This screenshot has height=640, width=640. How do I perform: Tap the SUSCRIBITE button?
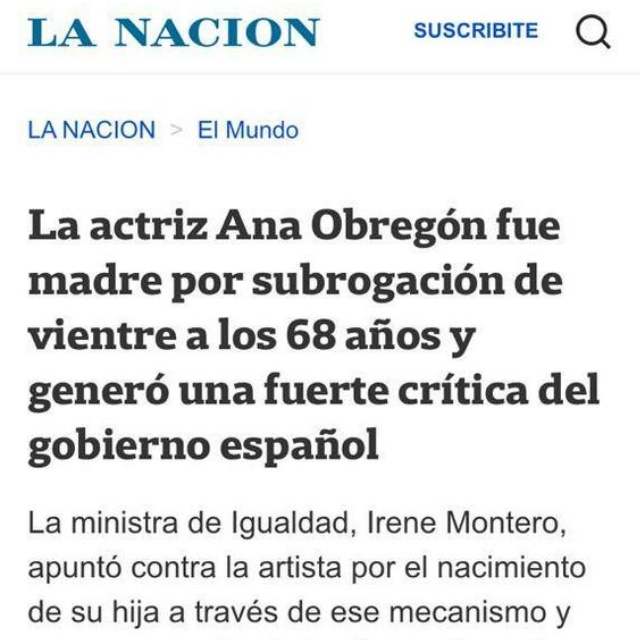tap(475, 31)
